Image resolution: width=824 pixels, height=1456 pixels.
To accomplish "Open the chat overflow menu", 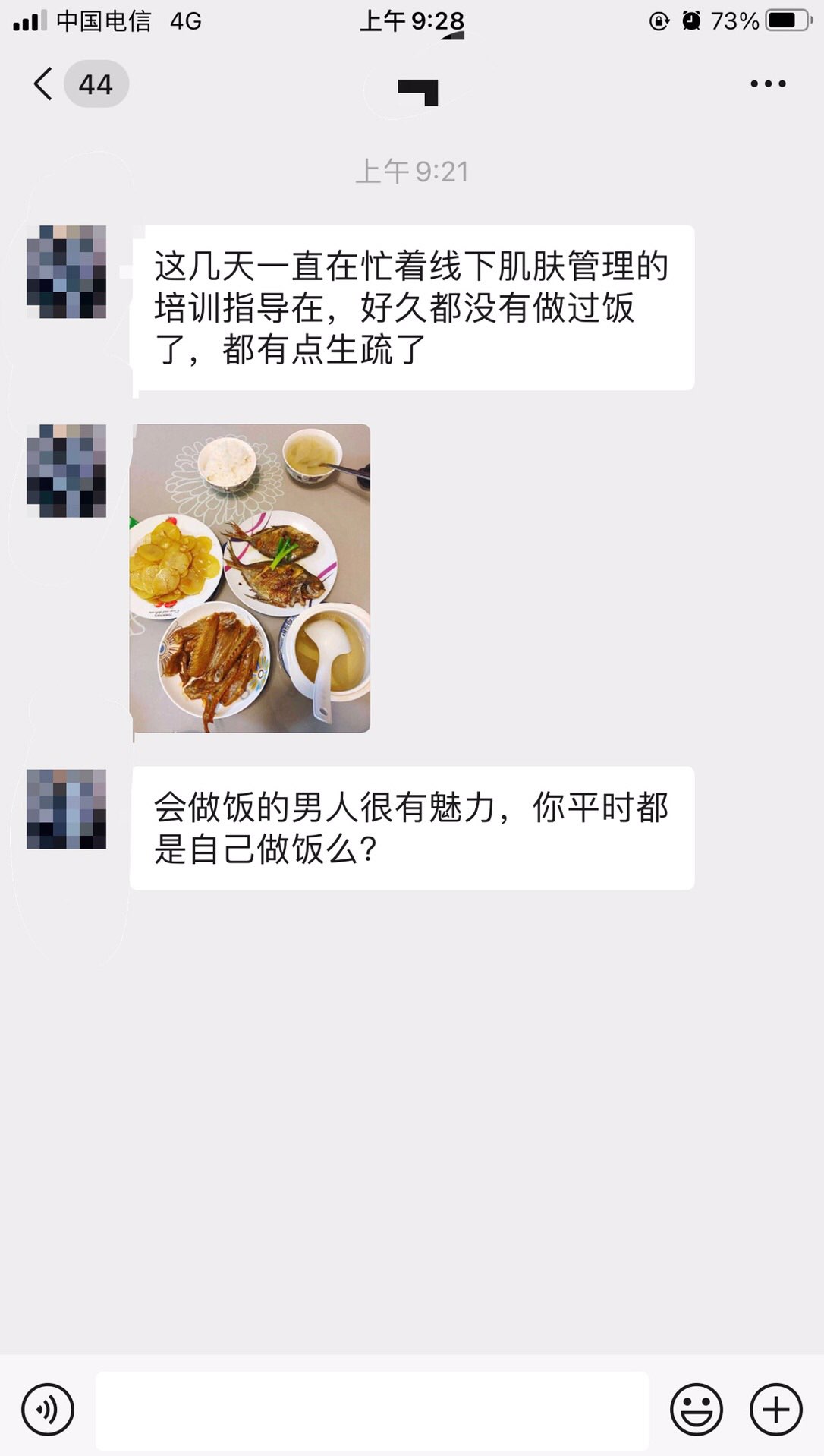I will point(768,84).
